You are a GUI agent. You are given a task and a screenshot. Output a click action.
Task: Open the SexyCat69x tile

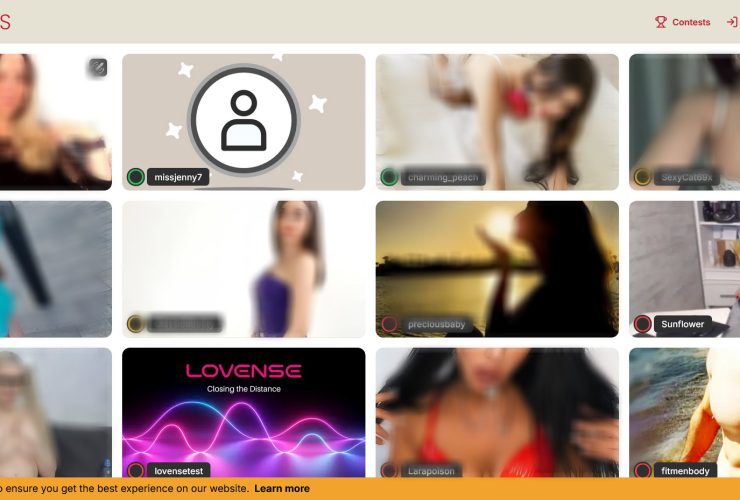pos(684,121)
